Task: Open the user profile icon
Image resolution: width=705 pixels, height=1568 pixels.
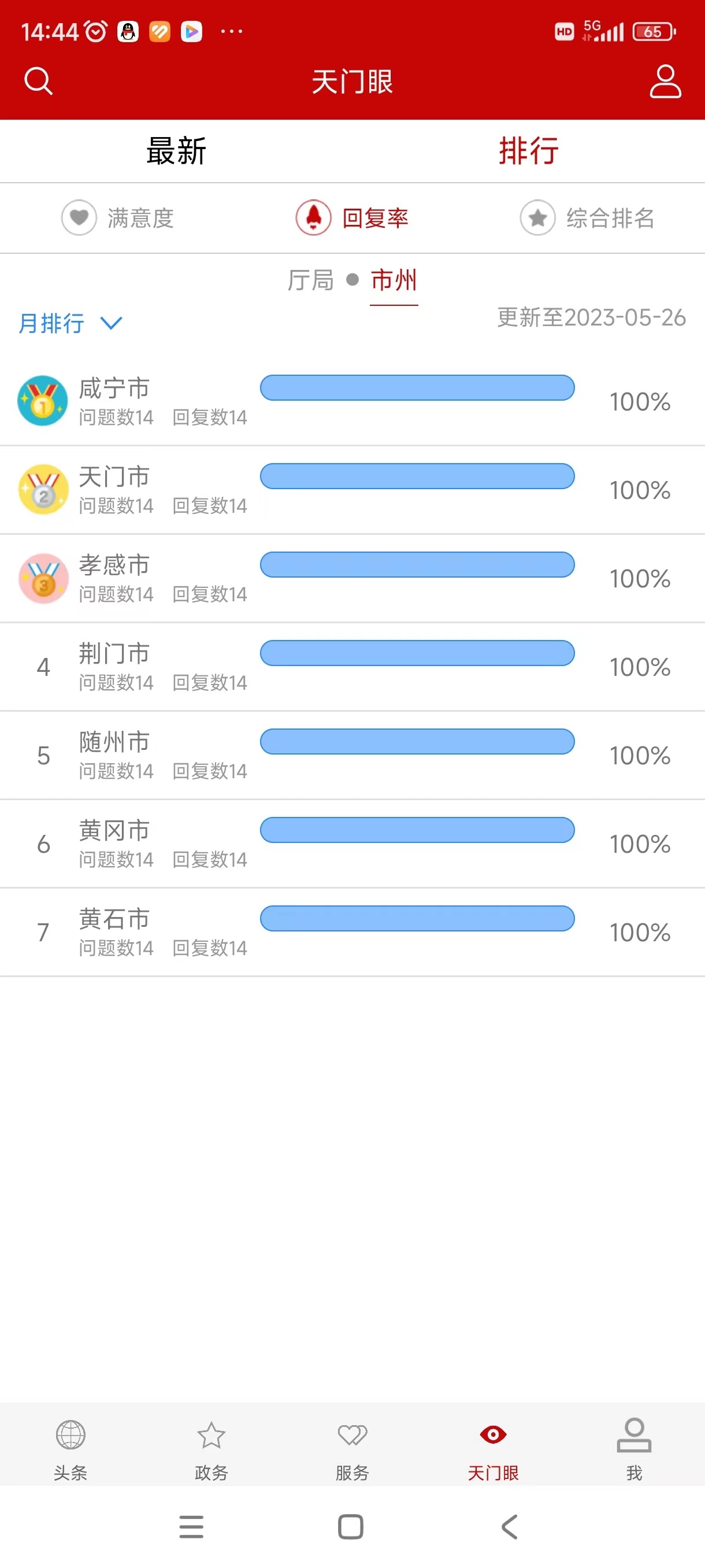Action: tap(666, 81)
